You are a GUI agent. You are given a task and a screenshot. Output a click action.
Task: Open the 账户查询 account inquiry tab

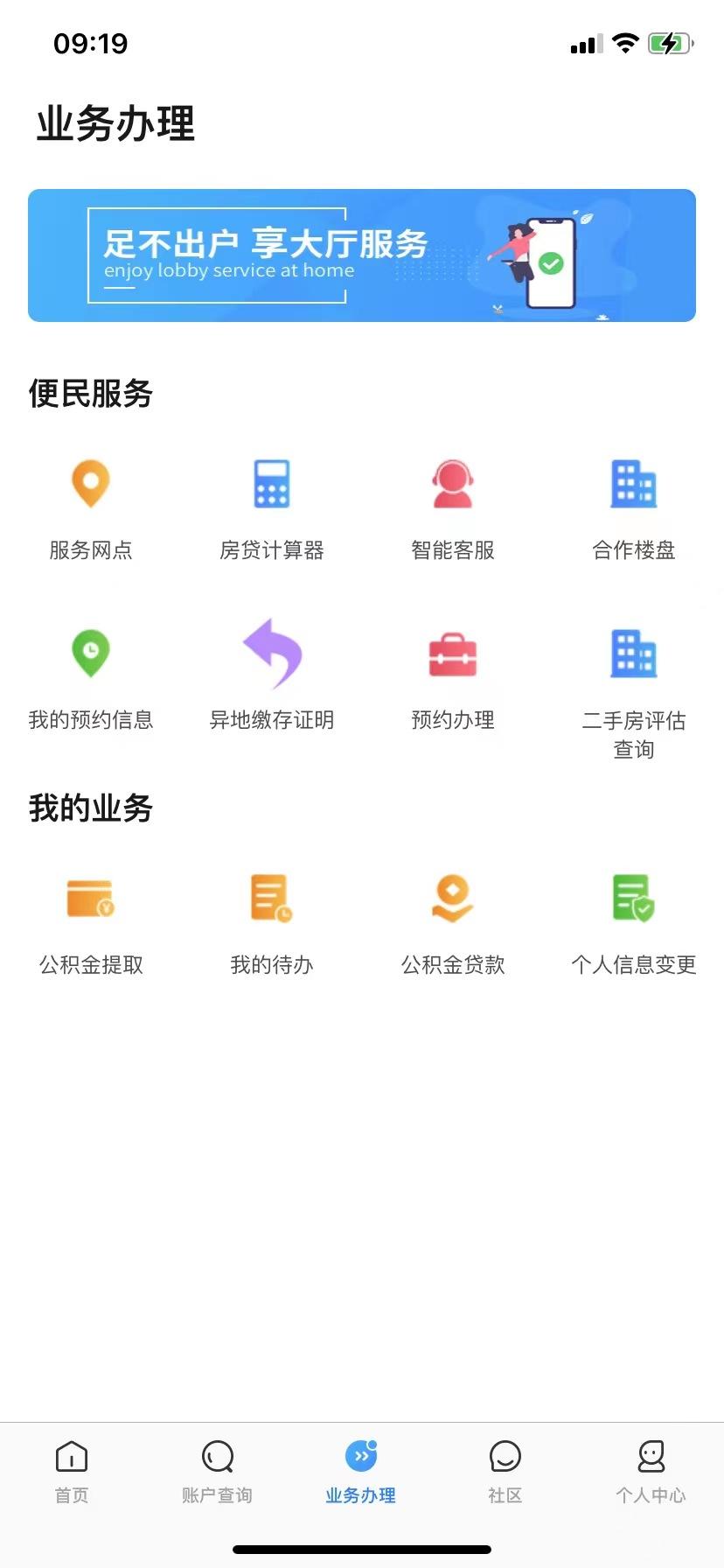click(x=215, y=1470)
